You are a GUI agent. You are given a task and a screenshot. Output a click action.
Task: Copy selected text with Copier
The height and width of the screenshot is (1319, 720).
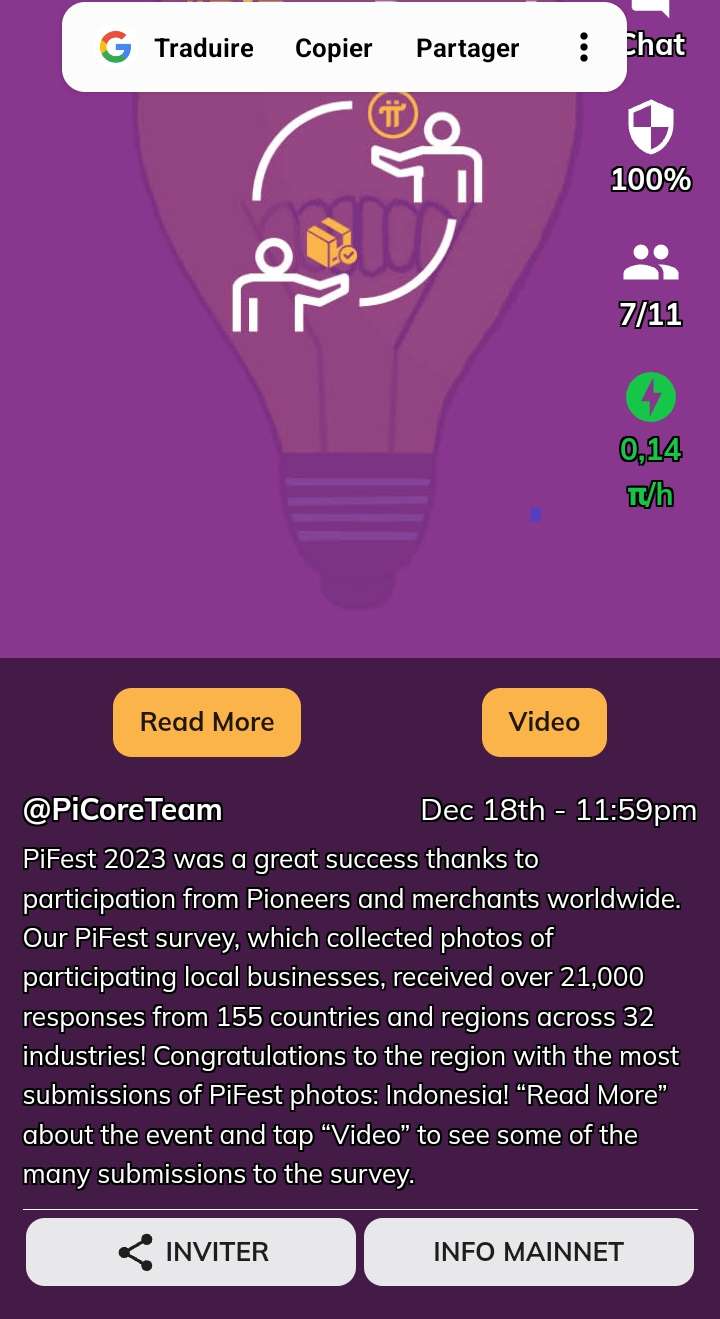click(333, 48)
